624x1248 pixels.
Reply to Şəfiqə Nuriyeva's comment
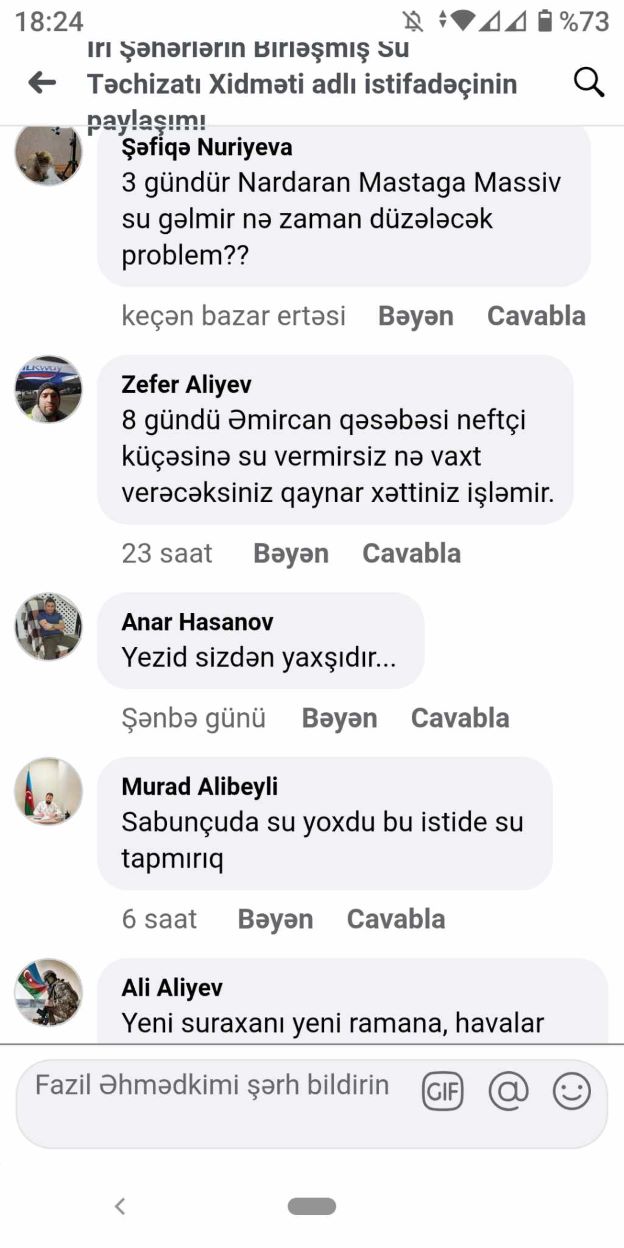coord(536,316)
